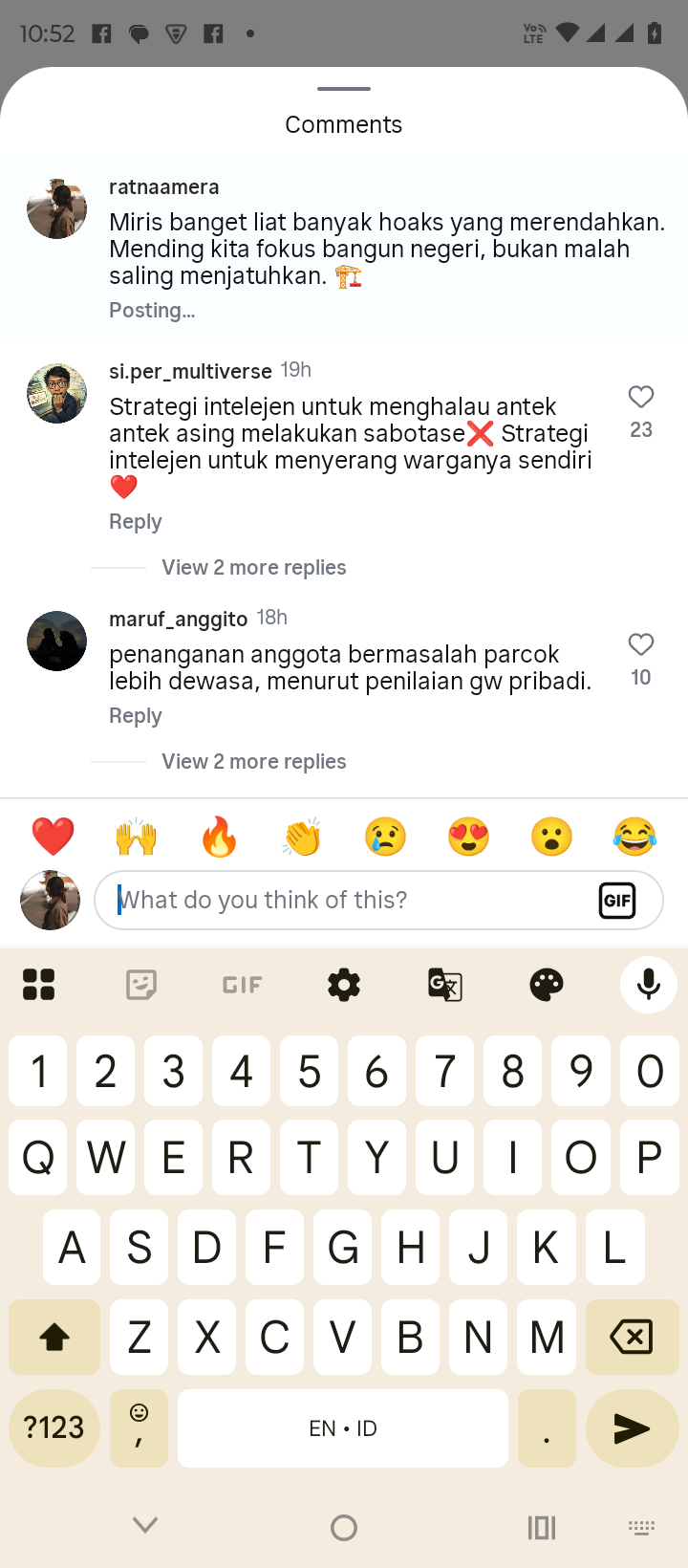The height and width of the screenshot is (1568, 688).
Task: Insert the laughing tears quick emoji
Action: (x=635, y=837)
